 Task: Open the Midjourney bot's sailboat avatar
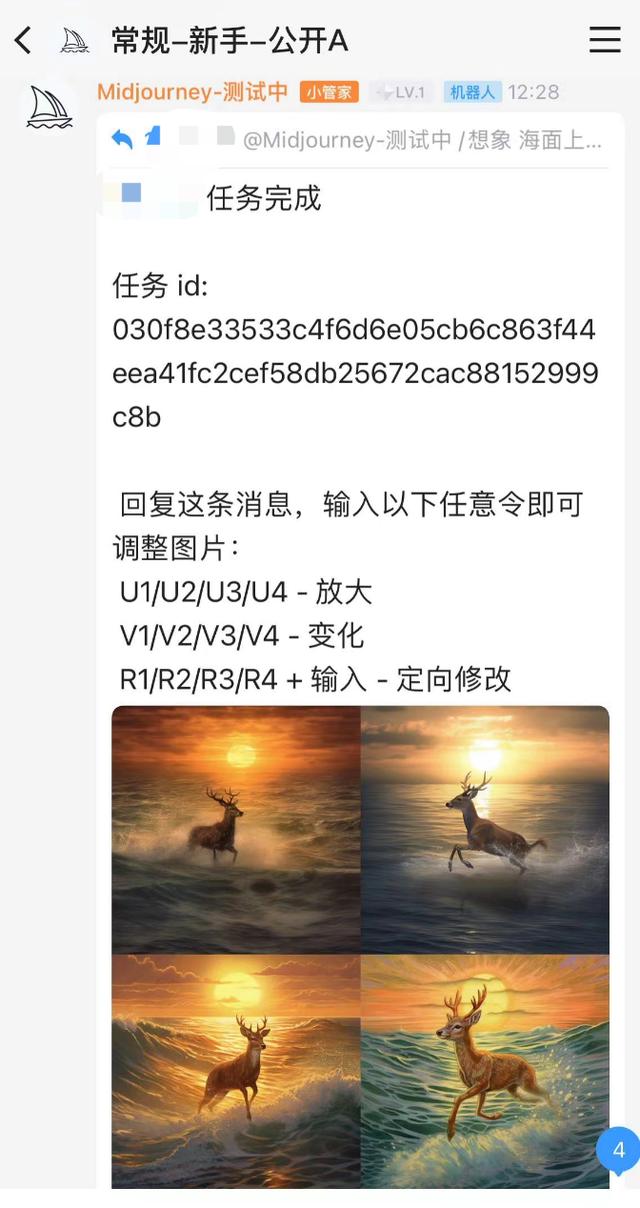(x=50, y=107)
